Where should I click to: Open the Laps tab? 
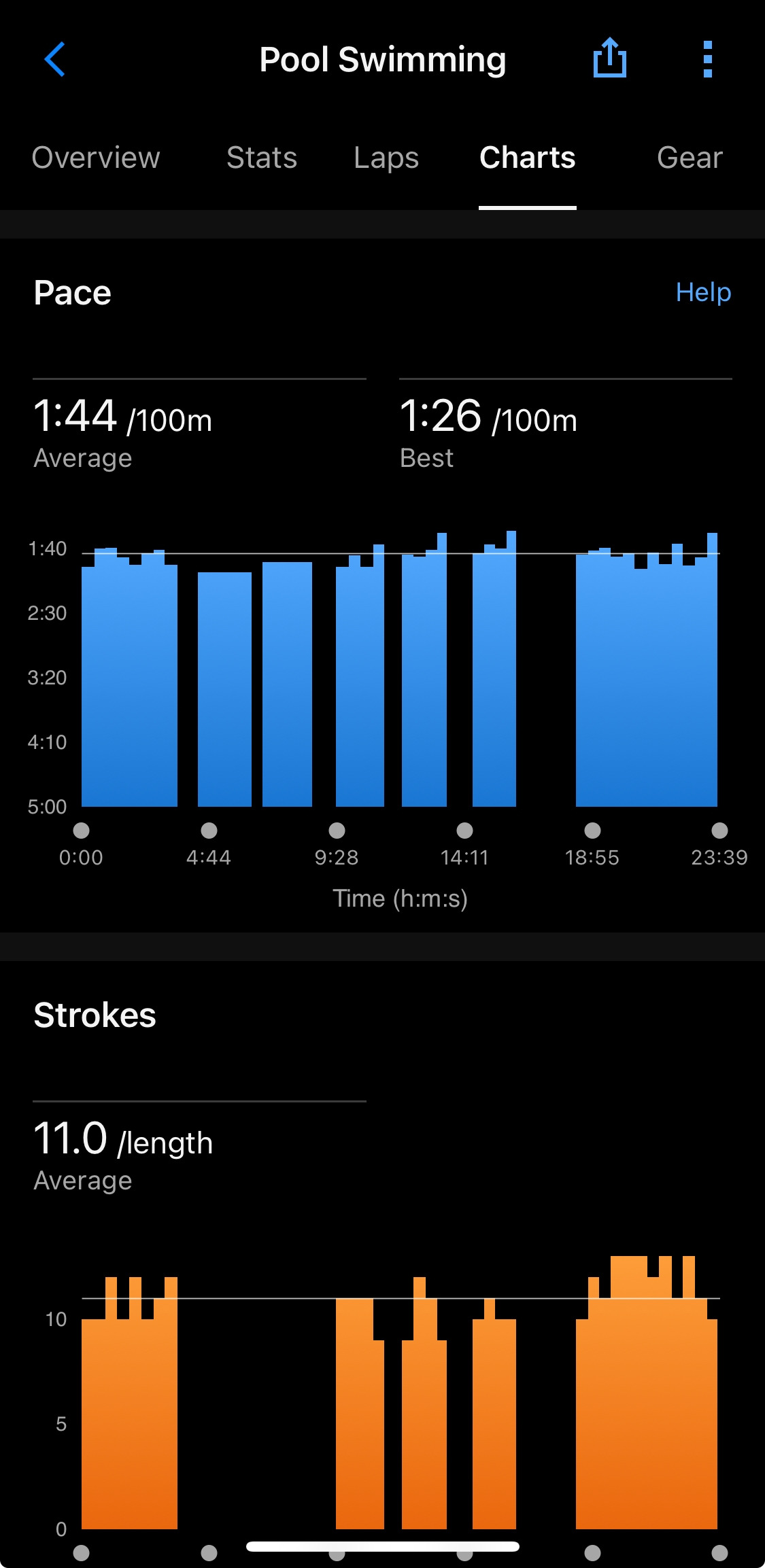[386, 158]
